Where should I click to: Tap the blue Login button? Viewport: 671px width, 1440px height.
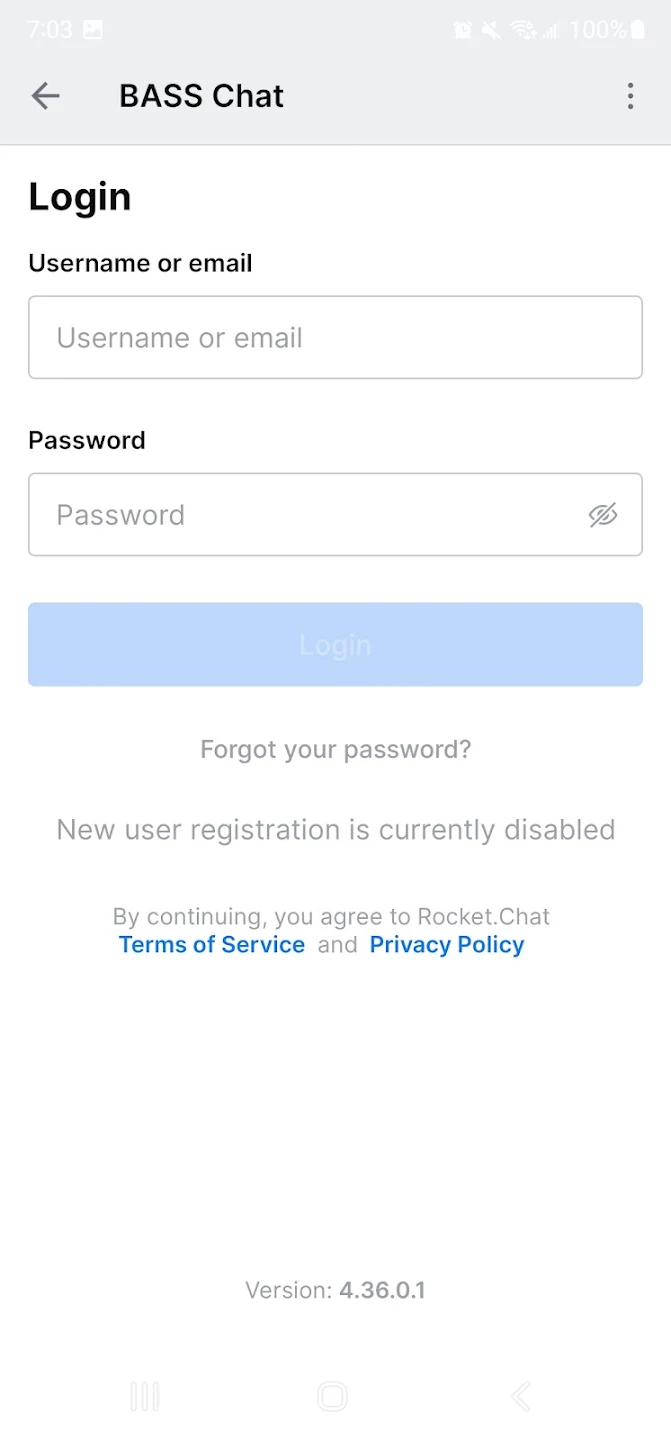click(x=335, y=645)
